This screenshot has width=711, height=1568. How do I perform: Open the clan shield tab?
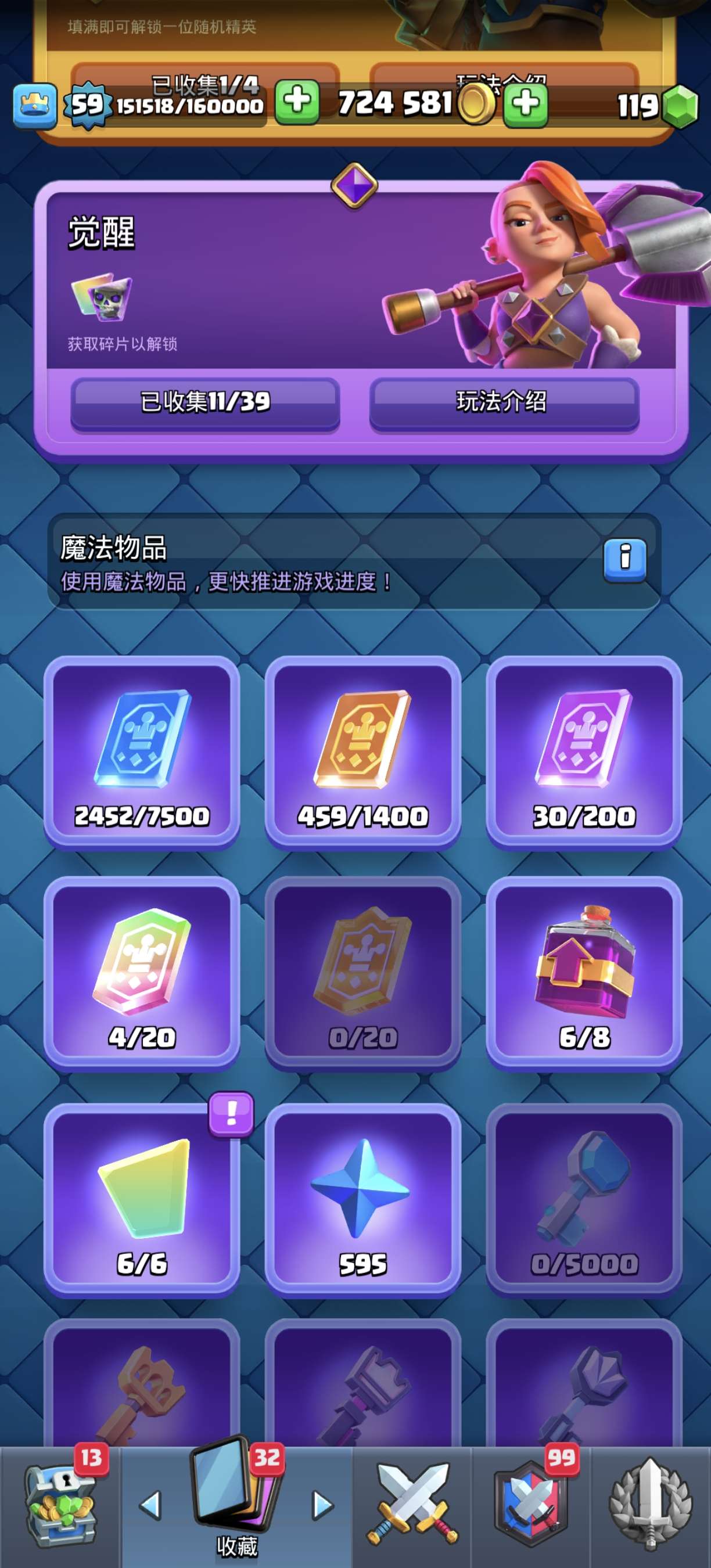[531, 1506]
